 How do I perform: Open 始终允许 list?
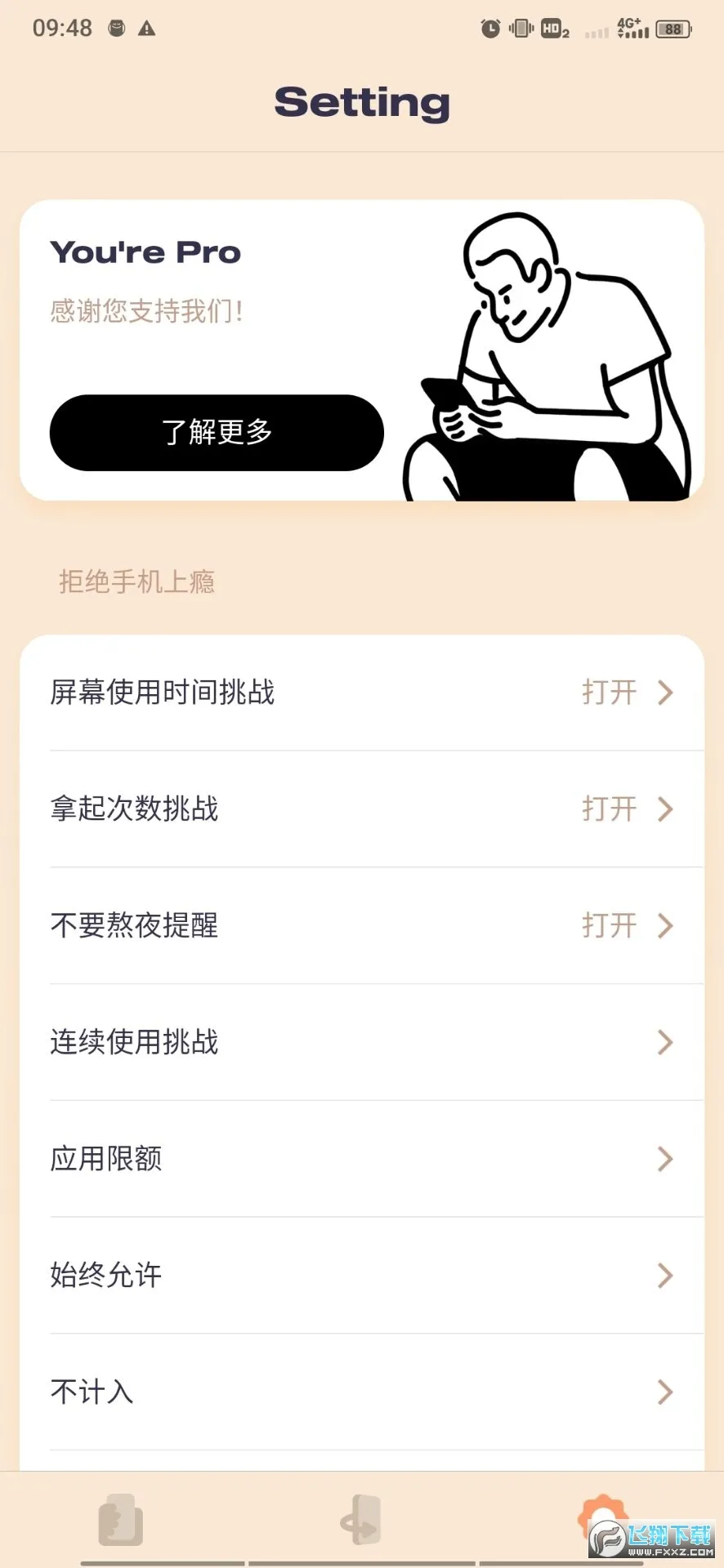tap(361, 1276)
